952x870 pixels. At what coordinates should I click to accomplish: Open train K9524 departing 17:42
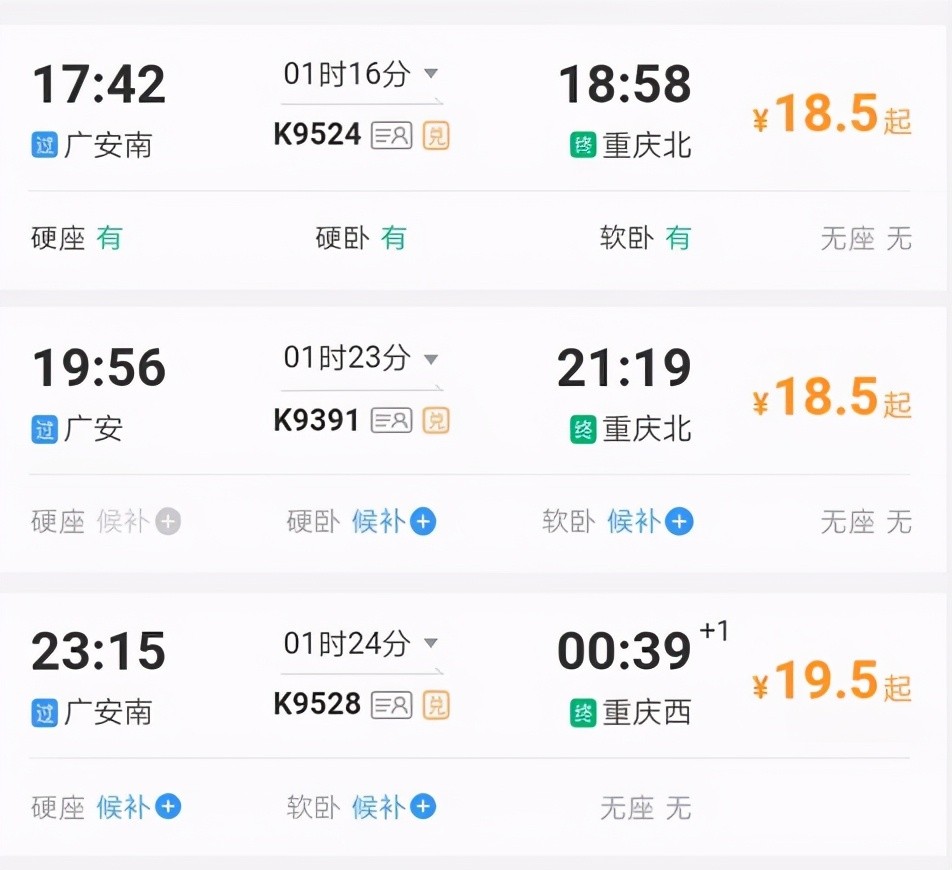316,134
